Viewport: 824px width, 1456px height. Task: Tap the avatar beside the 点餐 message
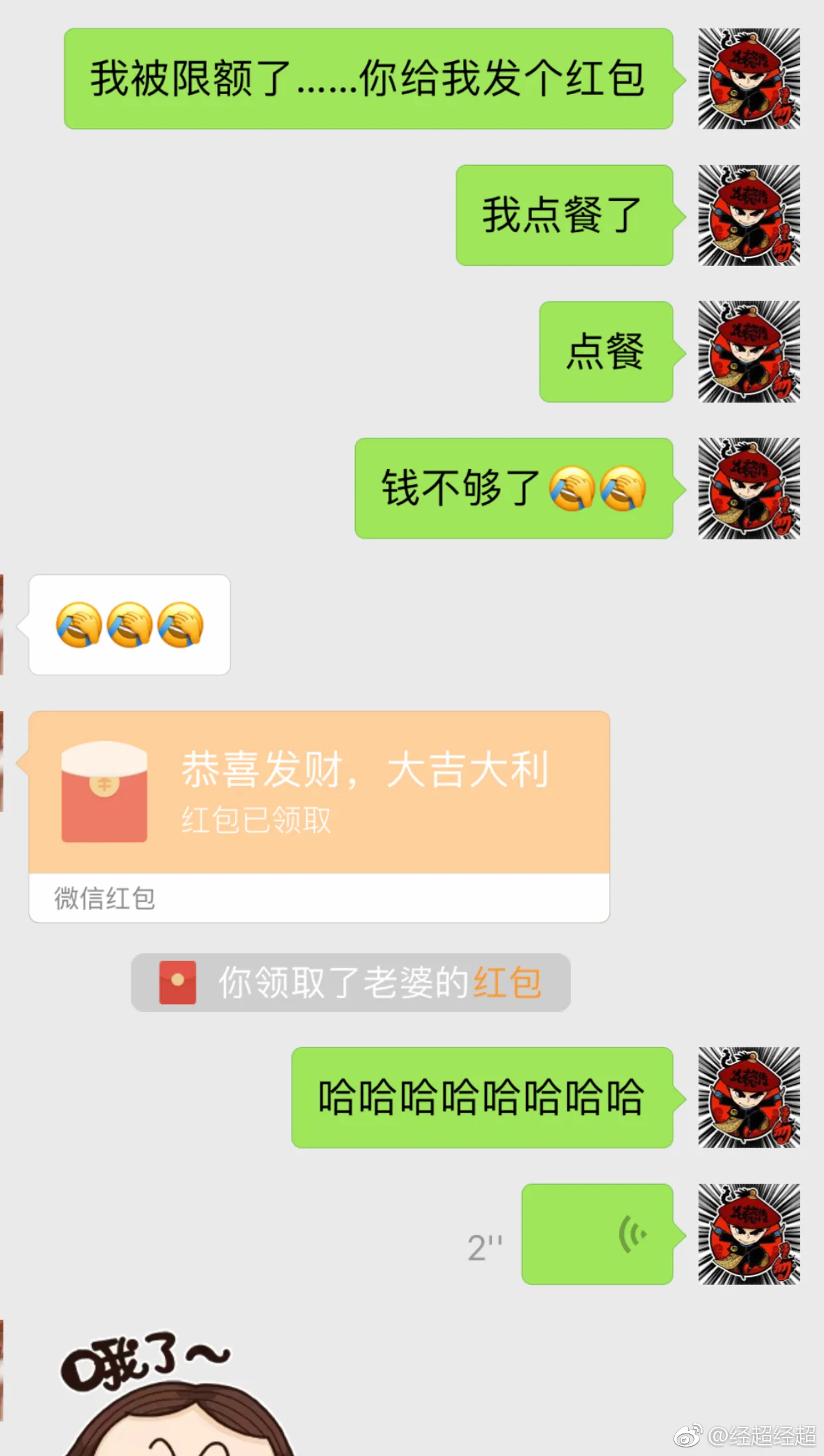748,352
